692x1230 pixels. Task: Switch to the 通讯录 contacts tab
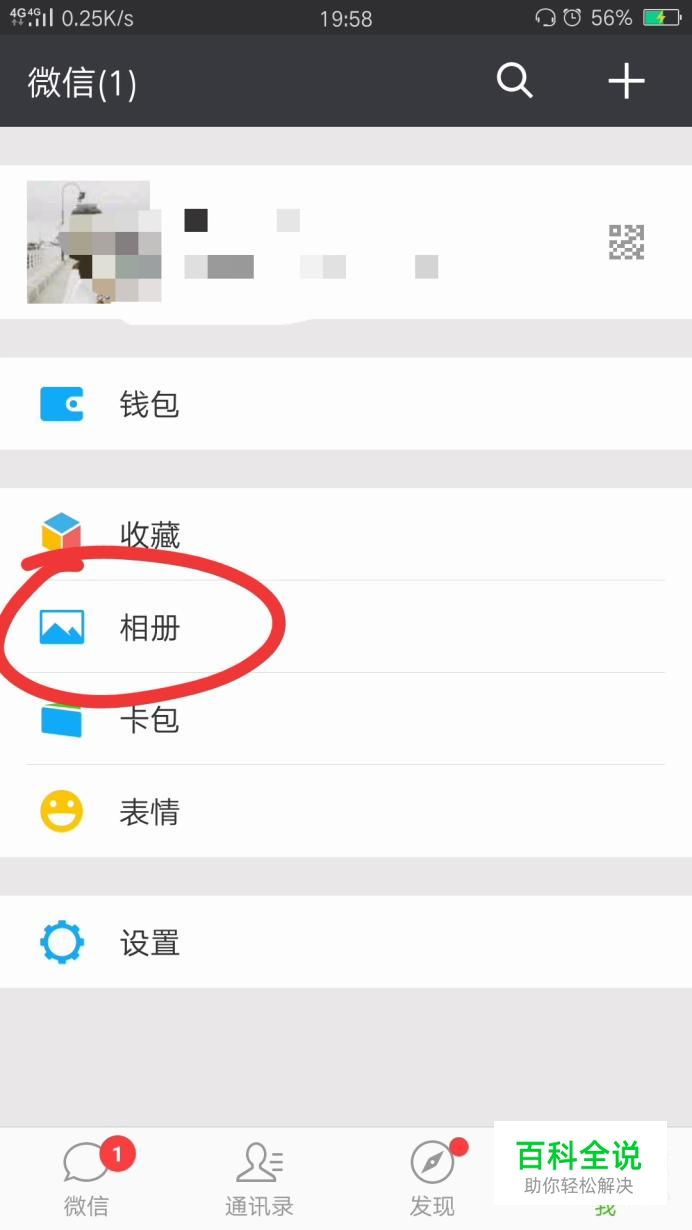tap(259, 1177)
